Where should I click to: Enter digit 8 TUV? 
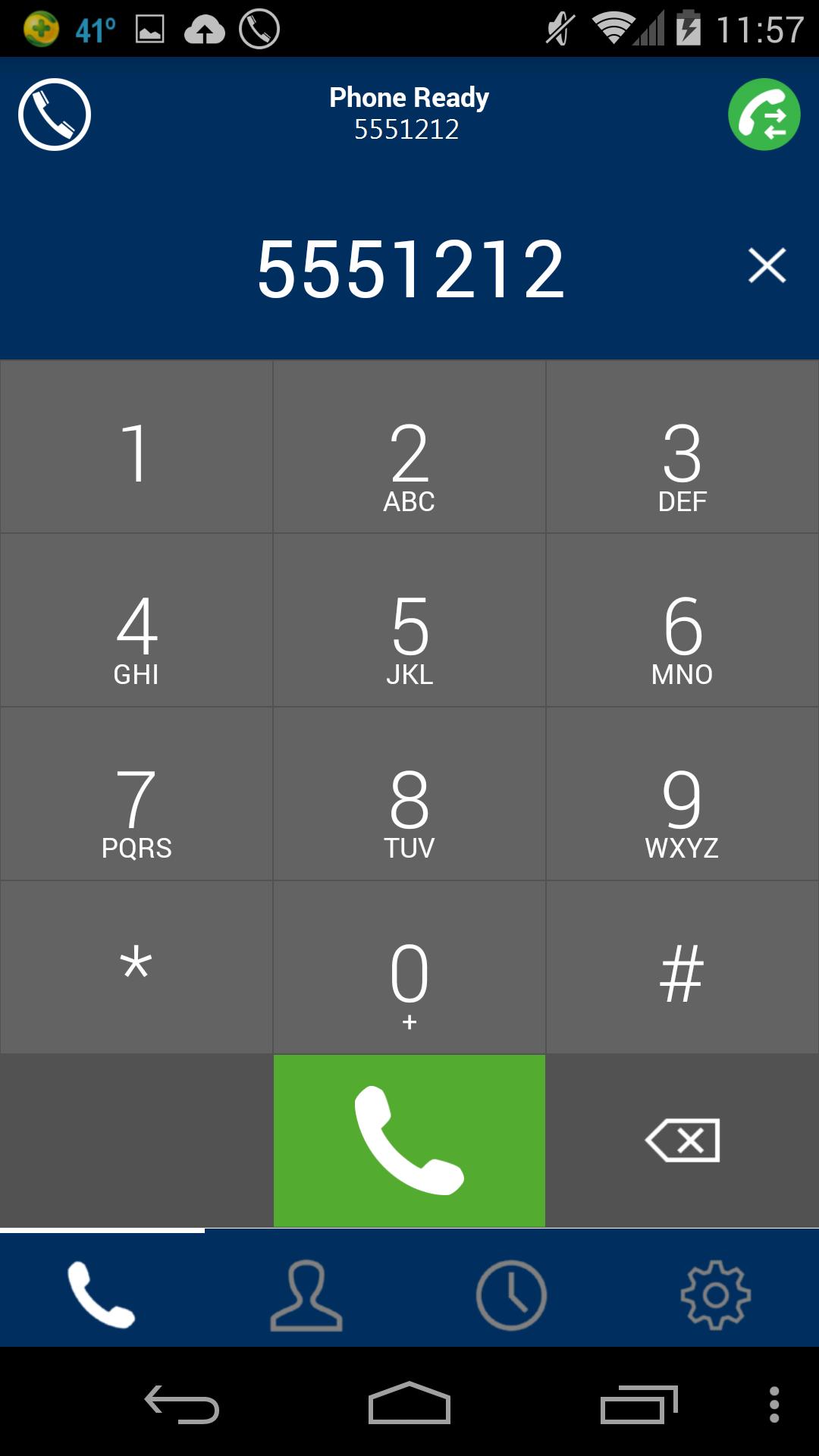[x=409, y=794]
